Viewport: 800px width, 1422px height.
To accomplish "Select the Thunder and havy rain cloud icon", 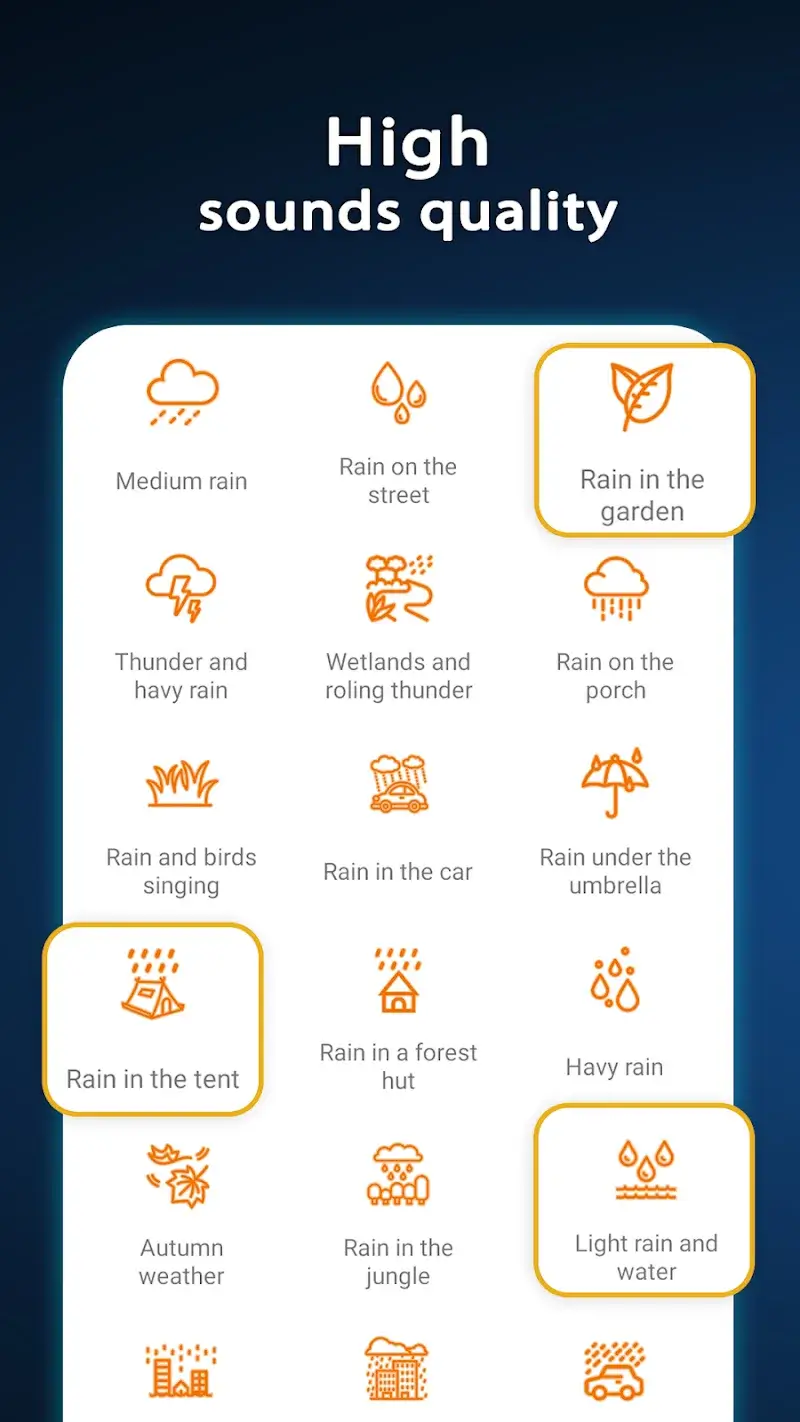I will [181, 588].
